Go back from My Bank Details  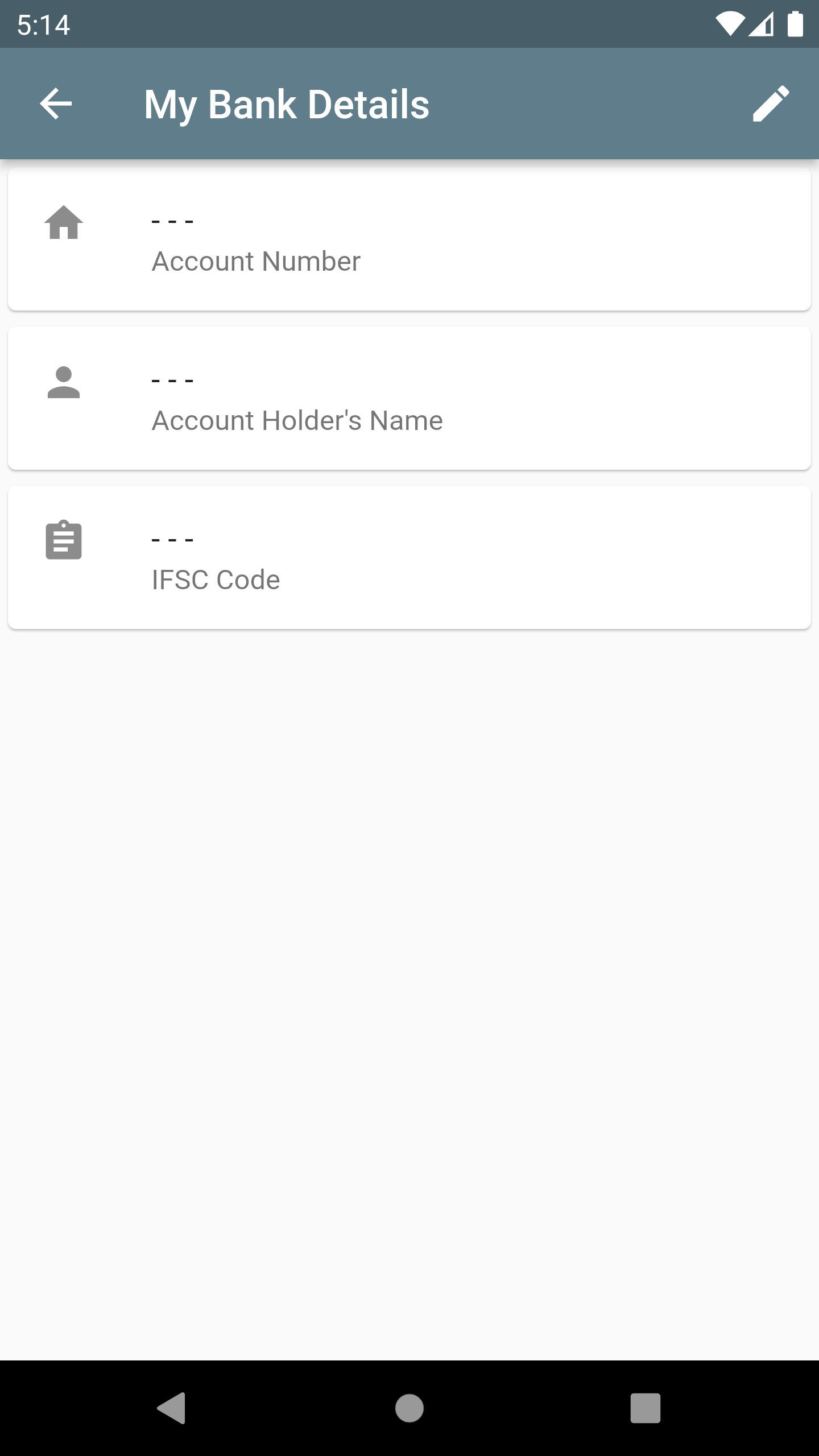click(56, 104)
